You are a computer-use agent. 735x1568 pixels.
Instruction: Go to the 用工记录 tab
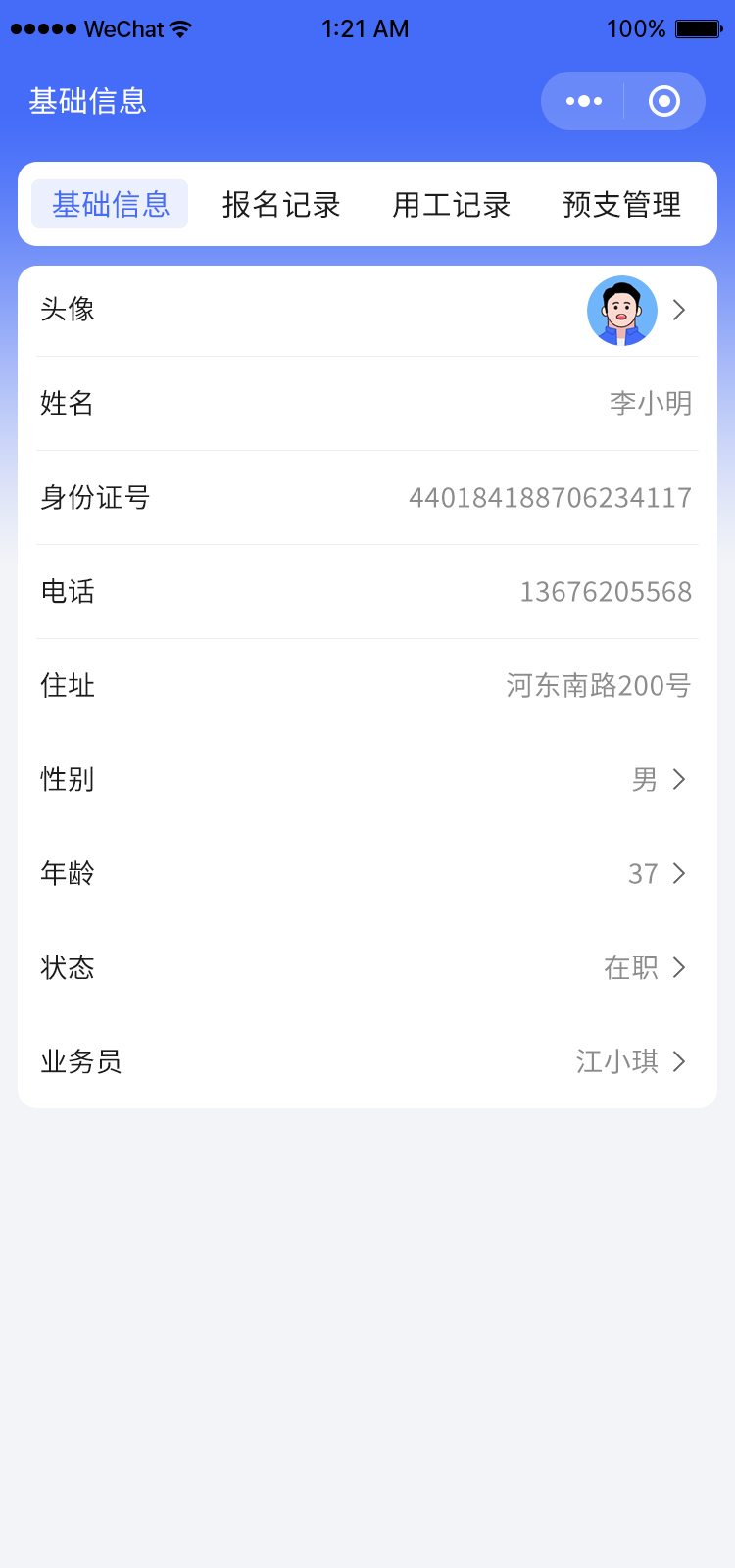click(452, 204)
